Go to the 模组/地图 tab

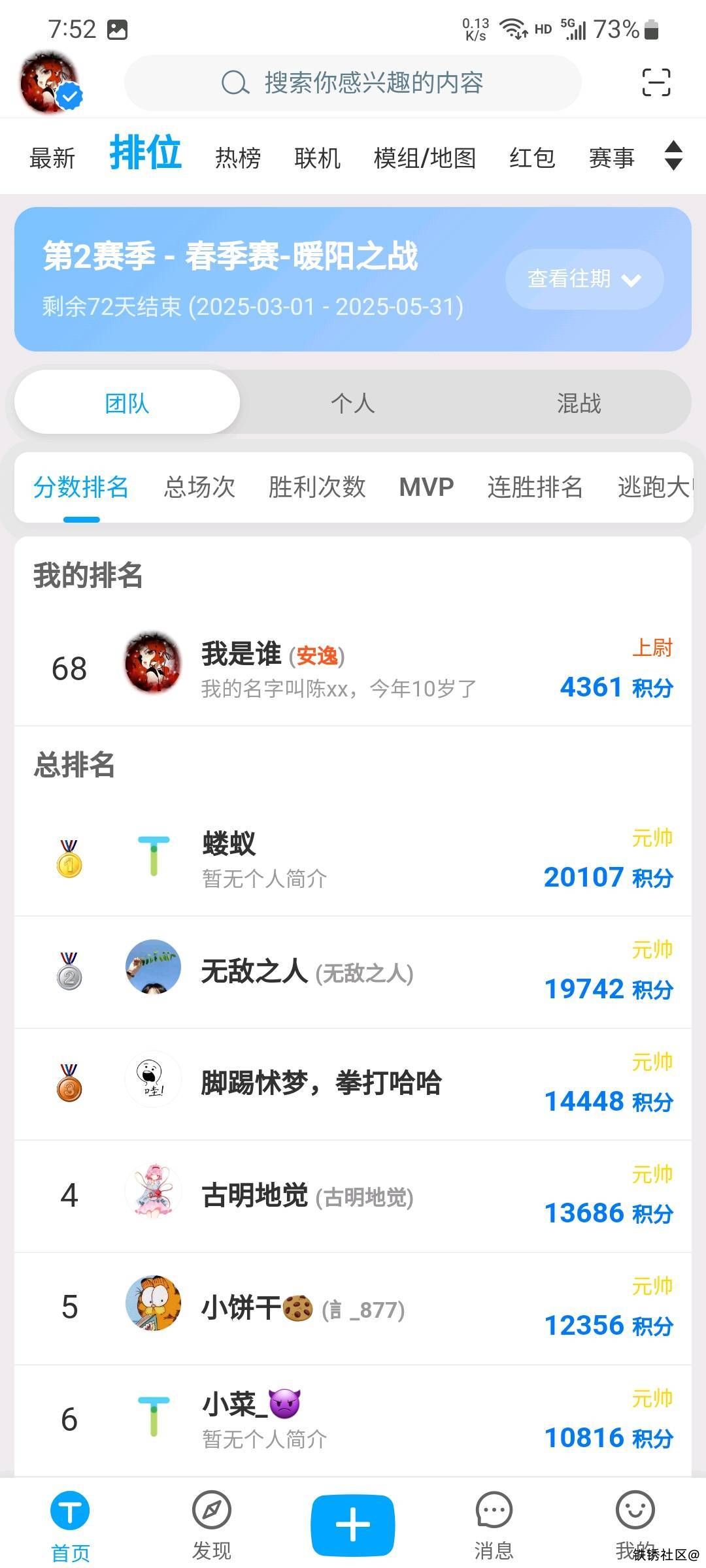pyautogui.click(x=424, y=158)
